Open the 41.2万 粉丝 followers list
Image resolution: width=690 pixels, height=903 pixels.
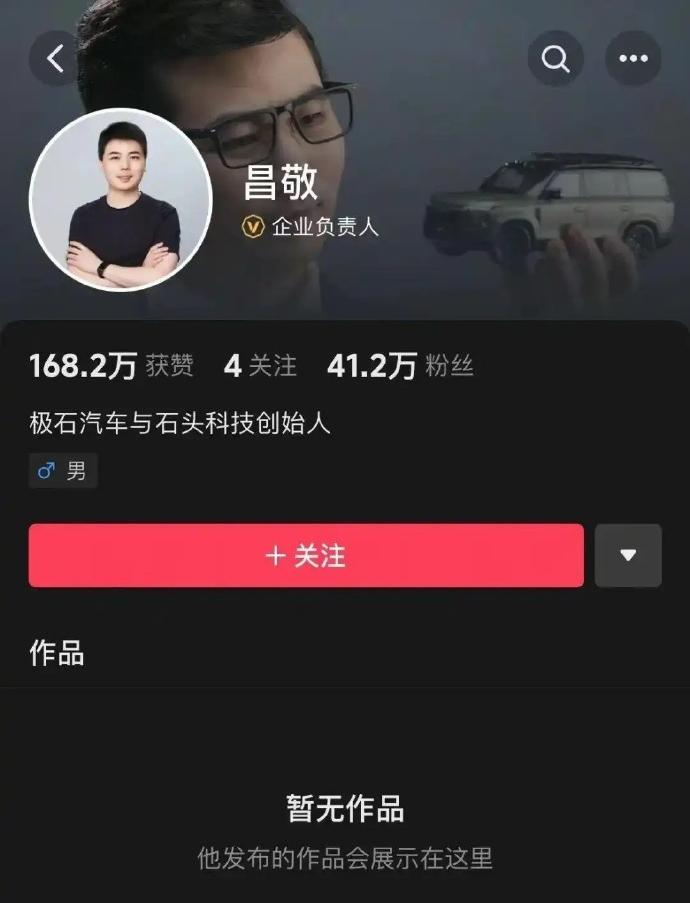coord(399,366)
